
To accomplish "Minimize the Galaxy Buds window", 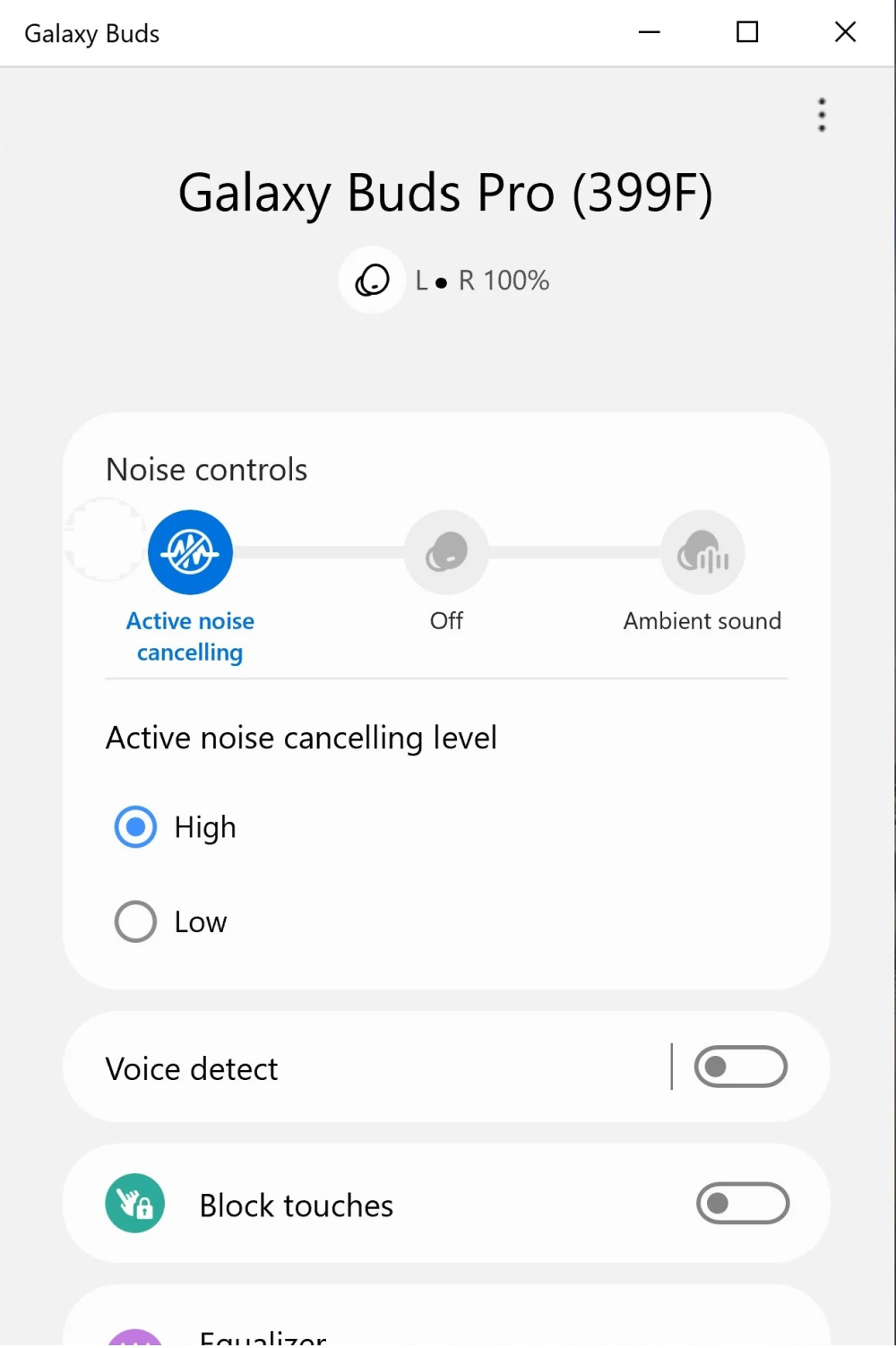I will tap(650, 32).
